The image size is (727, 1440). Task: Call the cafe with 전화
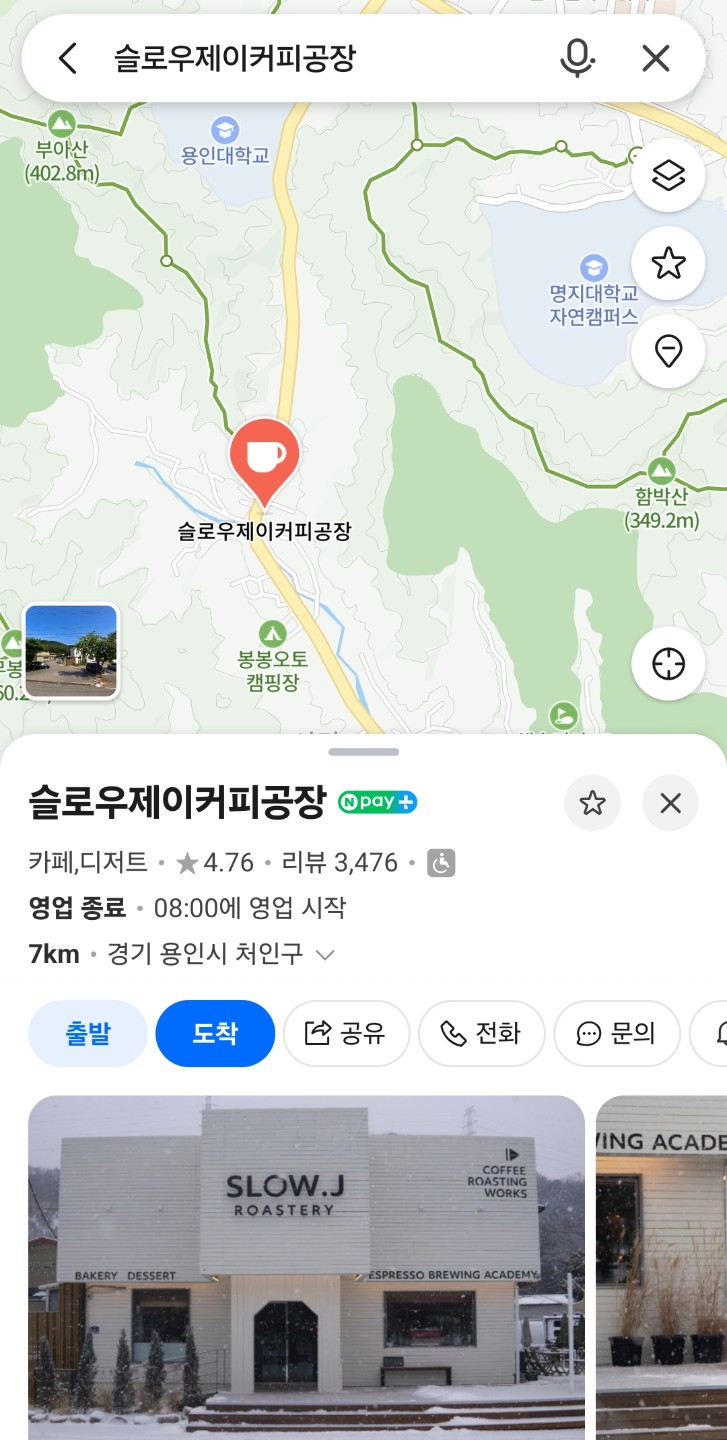point(481,1033)
